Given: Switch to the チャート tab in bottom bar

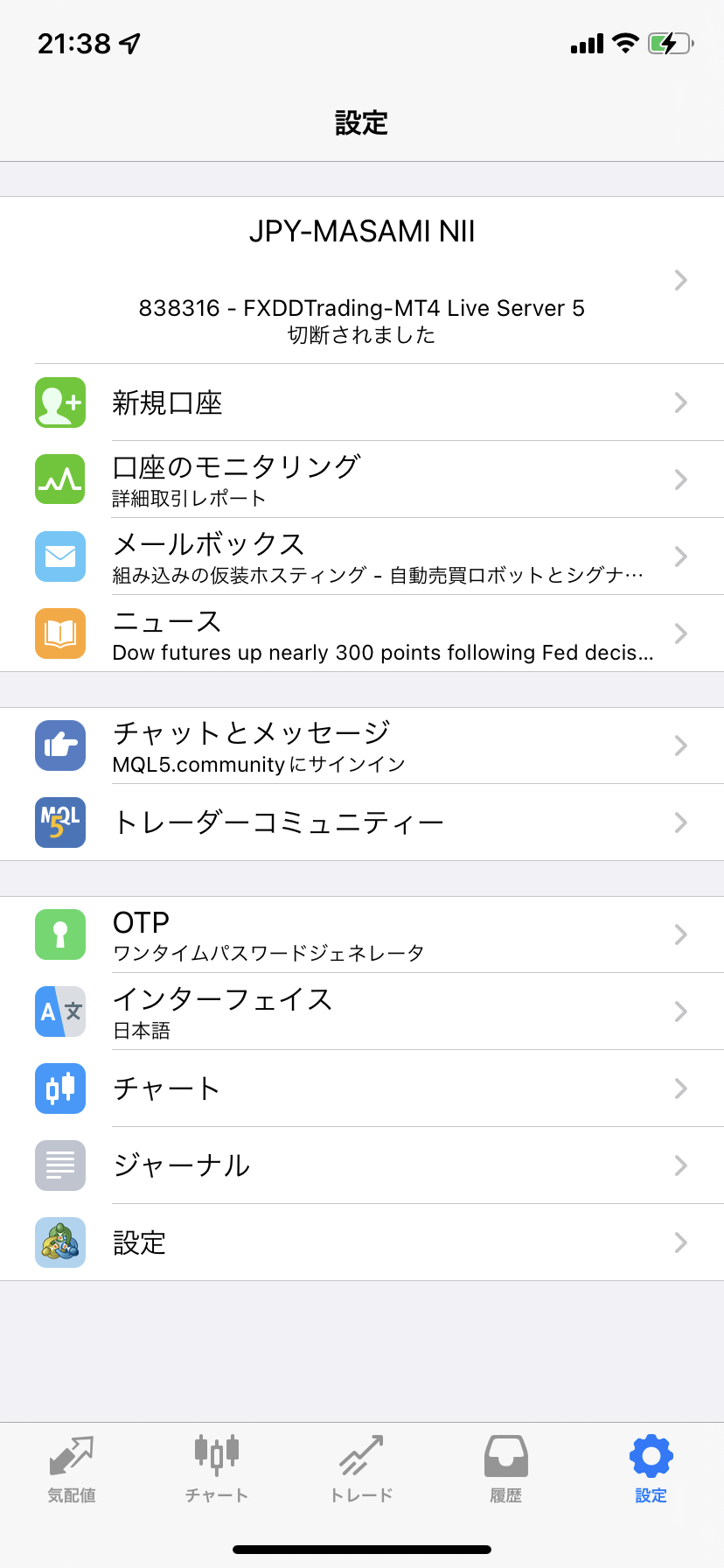Looking at the screenshot, I should tap(217, 1470).
